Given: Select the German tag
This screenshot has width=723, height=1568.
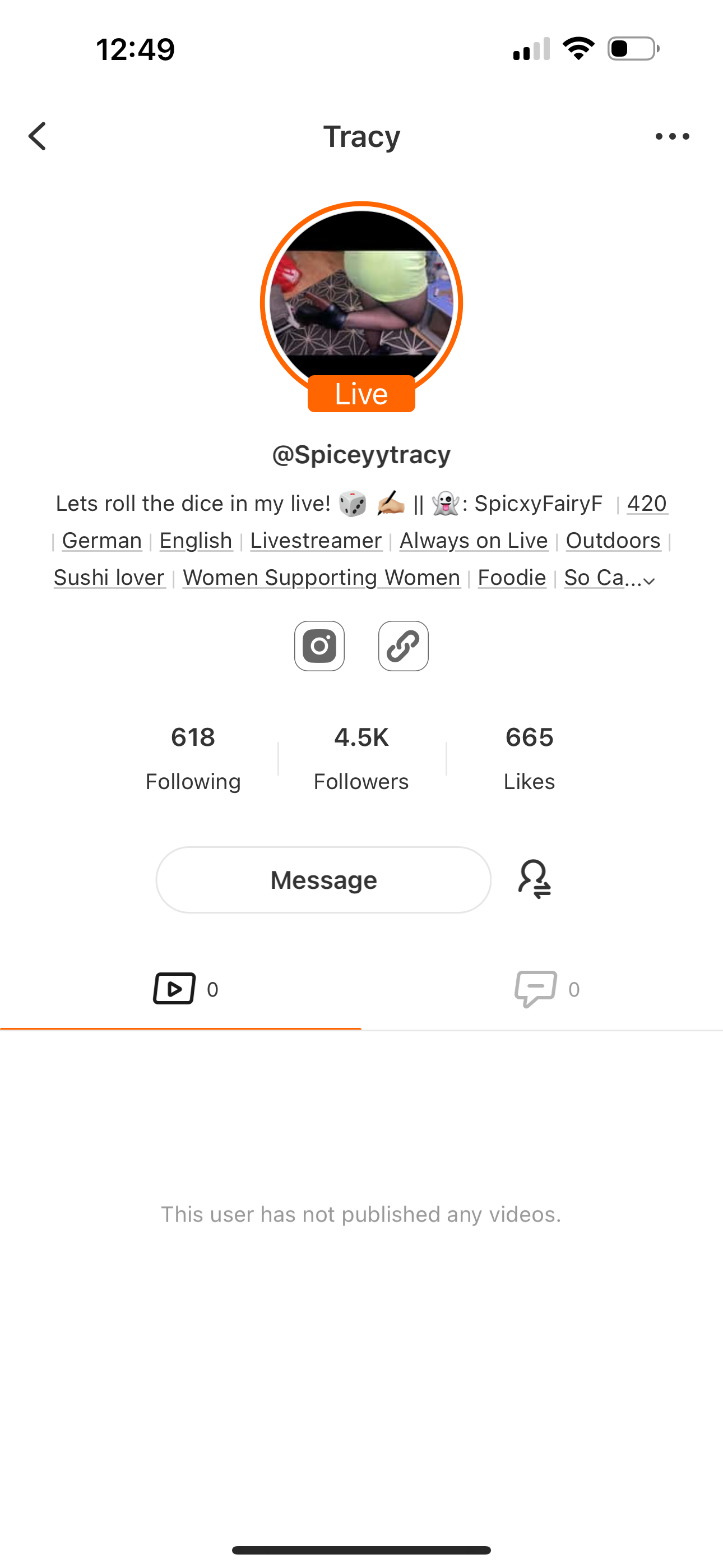Looking at the screenshot, I should [x=101, y=541].
